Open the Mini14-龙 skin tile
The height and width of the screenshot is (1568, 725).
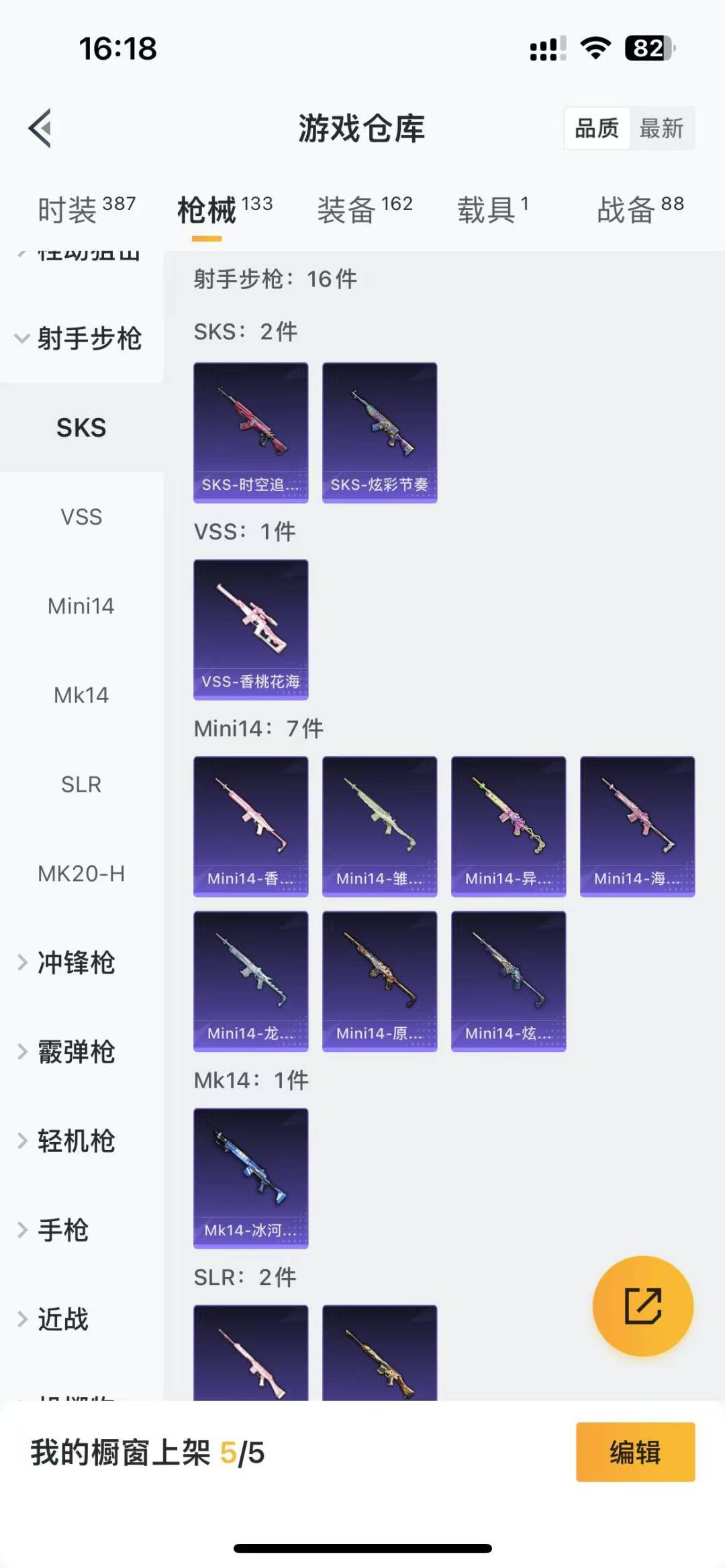tap(250, 981)
